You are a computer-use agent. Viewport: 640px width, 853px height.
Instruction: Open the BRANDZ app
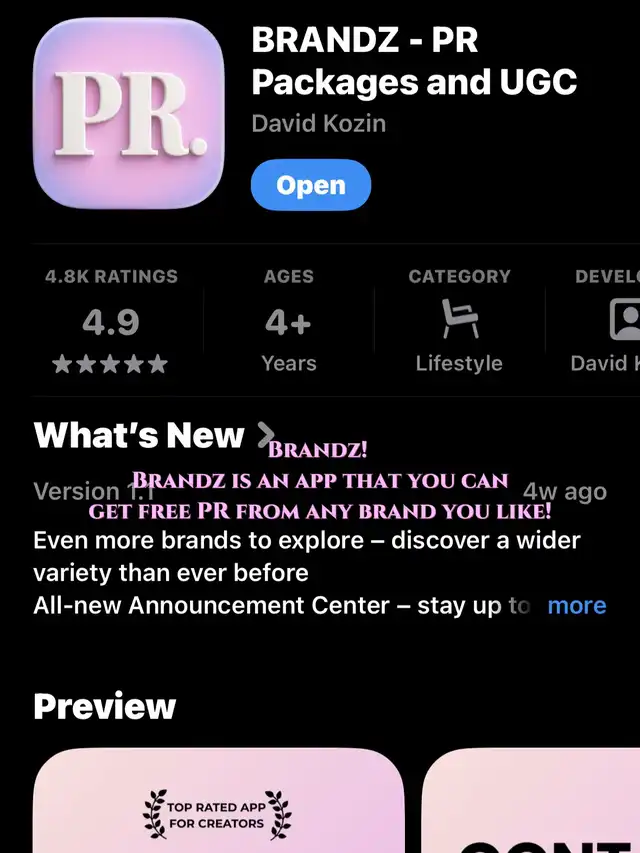(x=310, y=186)
